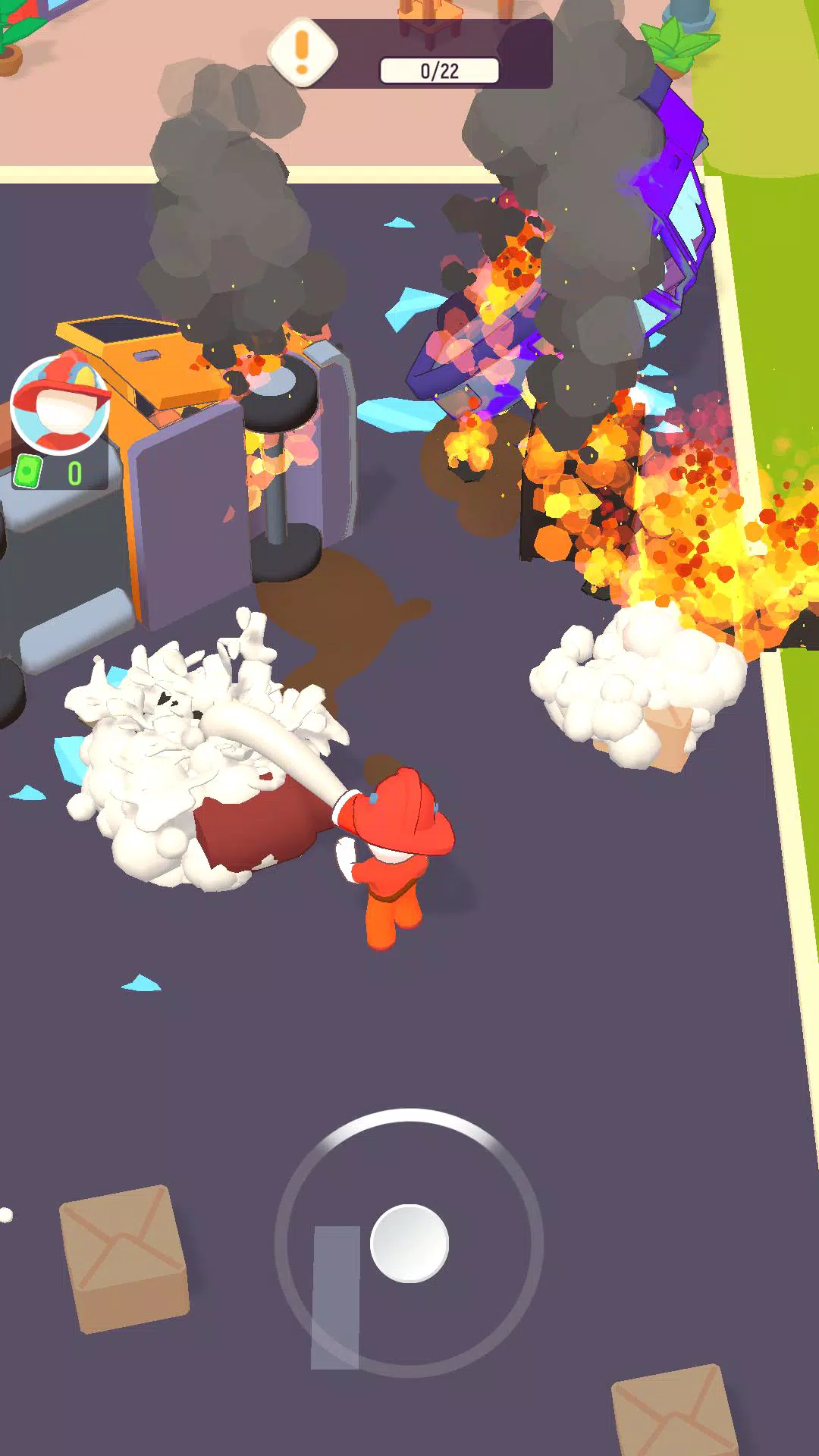Tap the virtual joystick knob

point(409,1244)
